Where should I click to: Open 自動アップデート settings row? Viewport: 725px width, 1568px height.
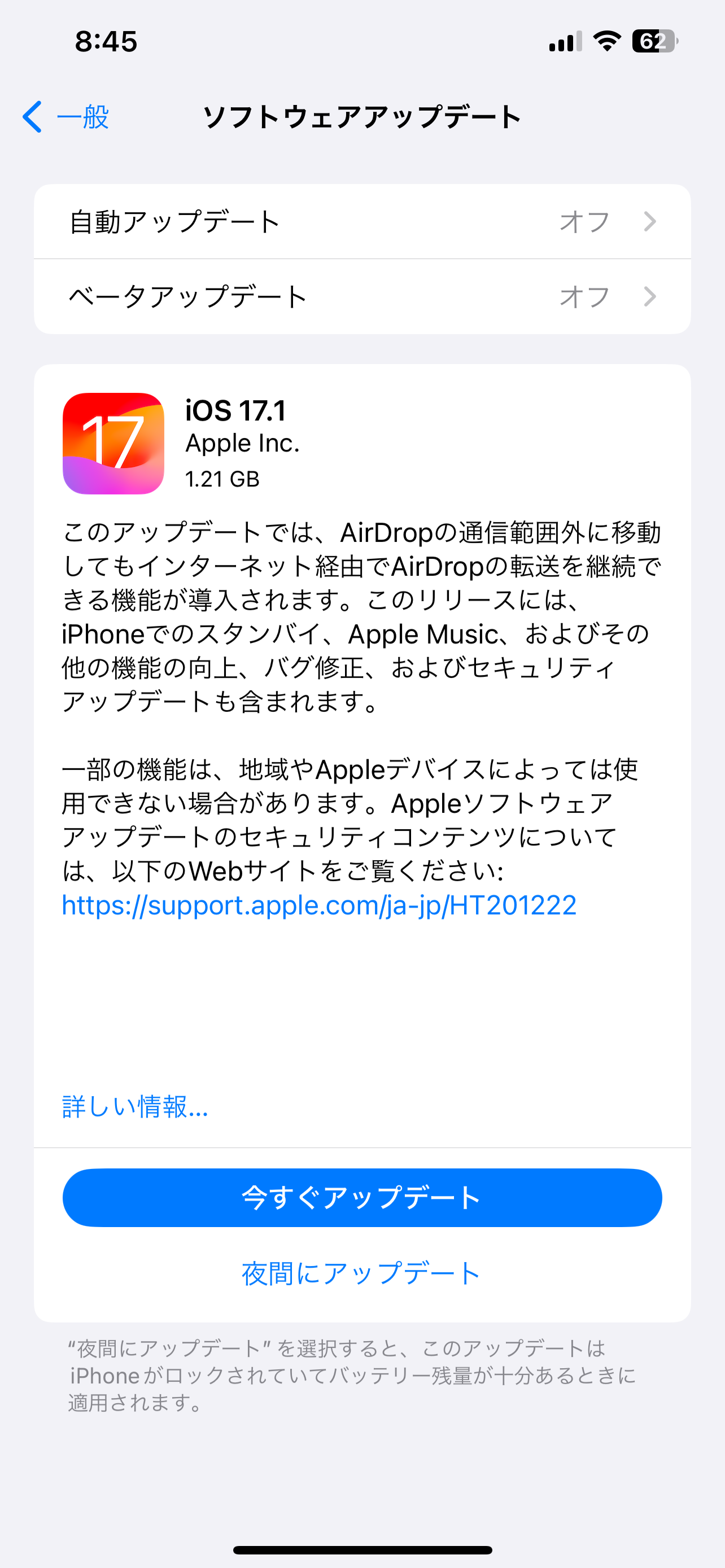362,222
